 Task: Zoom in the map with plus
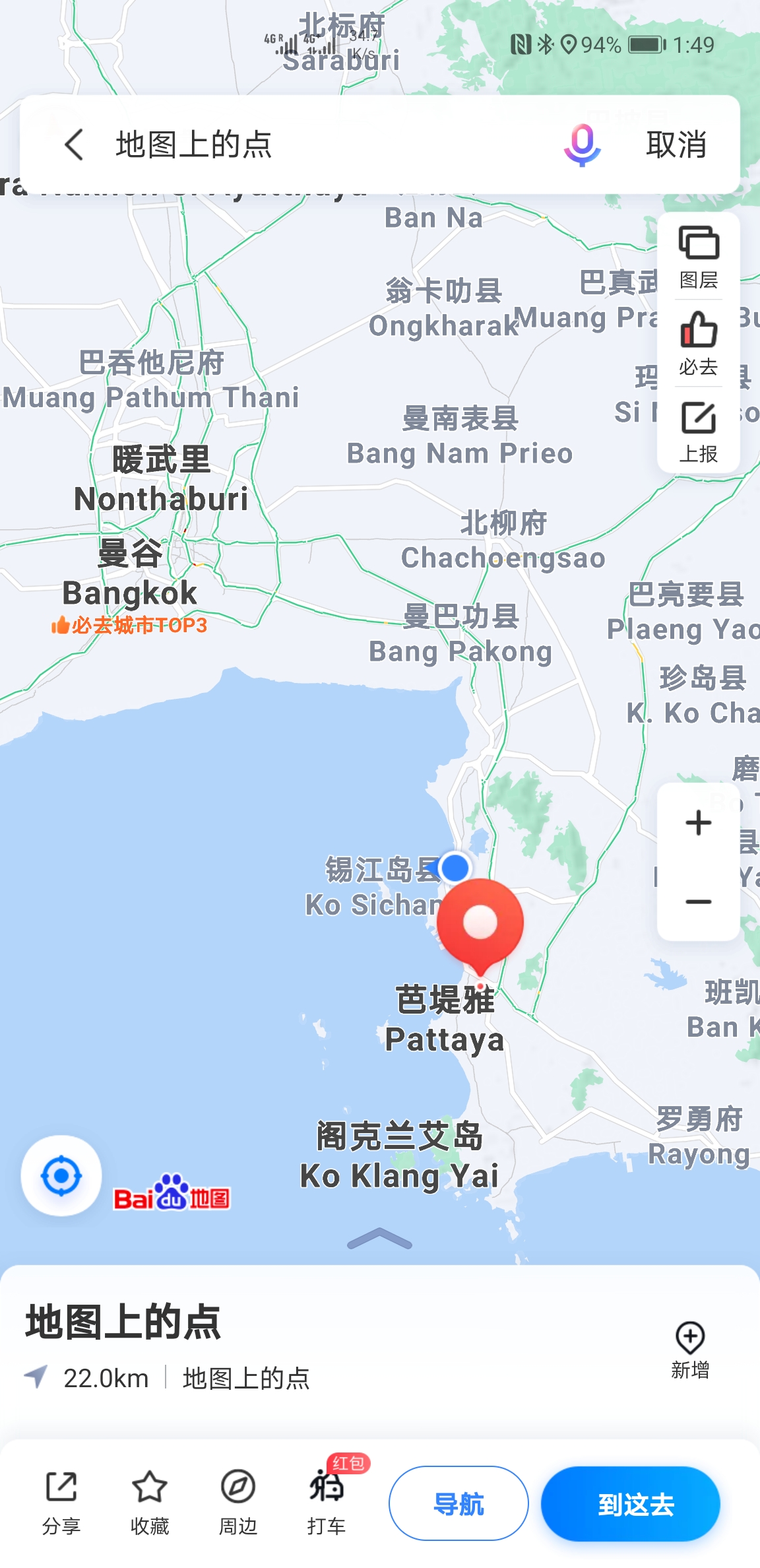[x=698, y=823]
